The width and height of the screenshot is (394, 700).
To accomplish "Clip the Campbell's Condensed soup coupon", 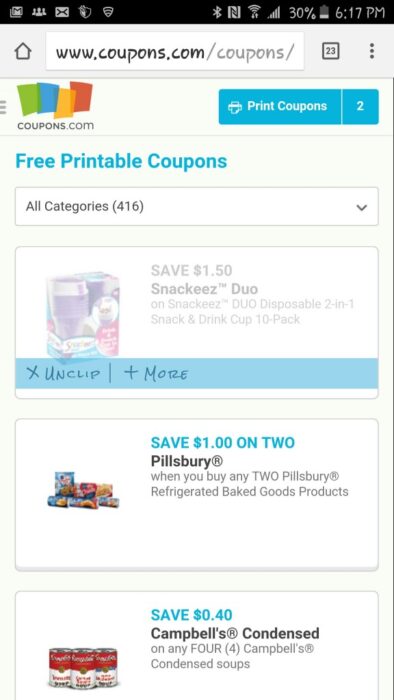I will [x=197, y=646].
